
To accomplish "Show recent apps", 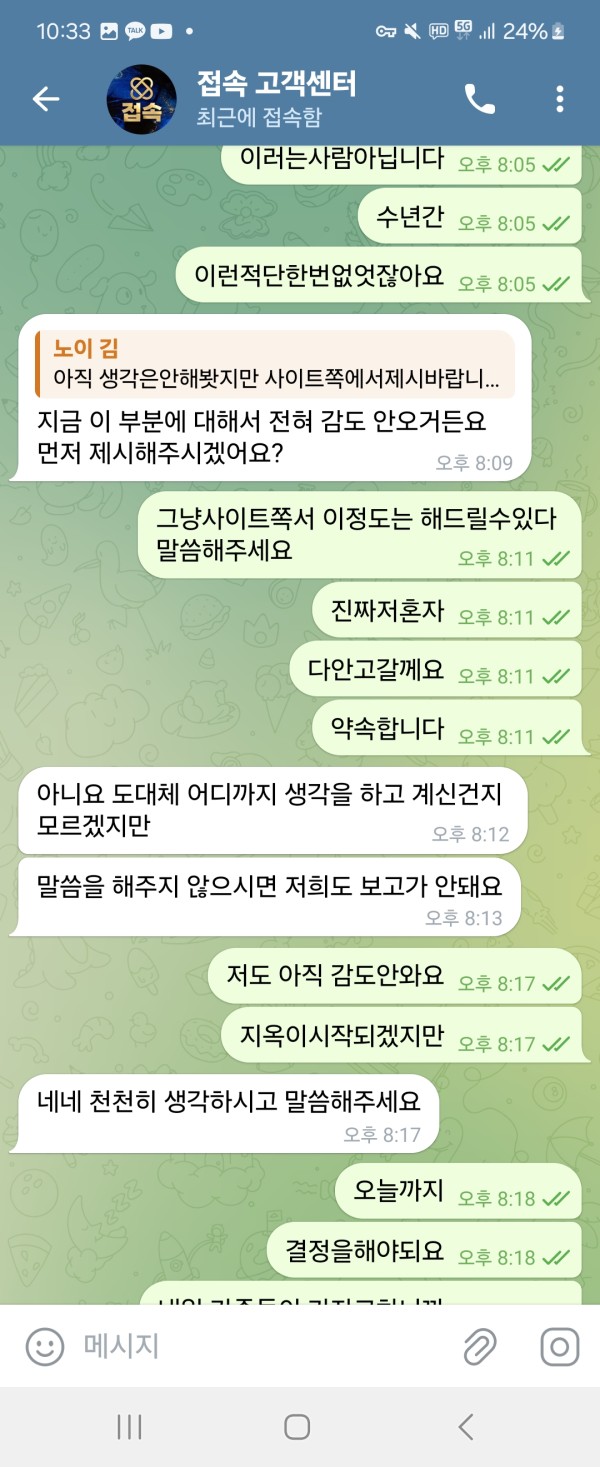I will (129, 1427).
